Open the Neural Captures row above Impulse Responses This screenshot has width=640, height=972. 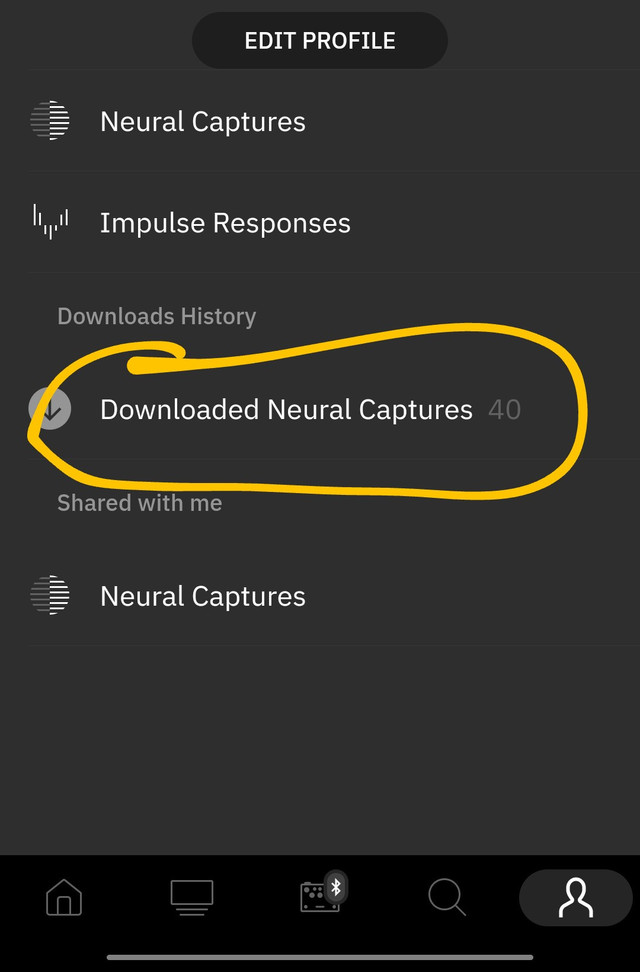pyautogui.click(x=203, y=122)
